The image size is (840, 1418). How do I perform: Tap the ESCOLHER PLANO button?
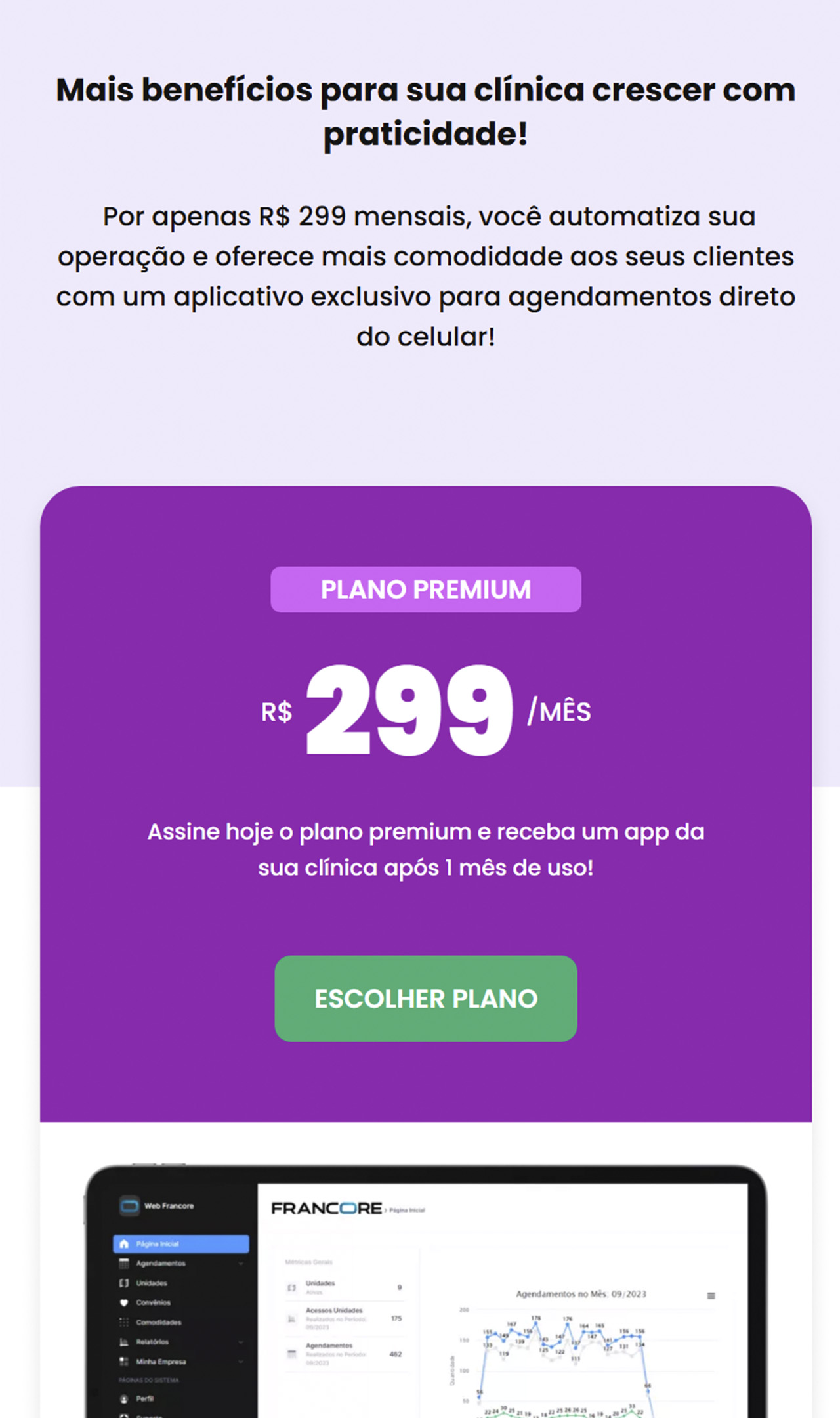point(426,999)
